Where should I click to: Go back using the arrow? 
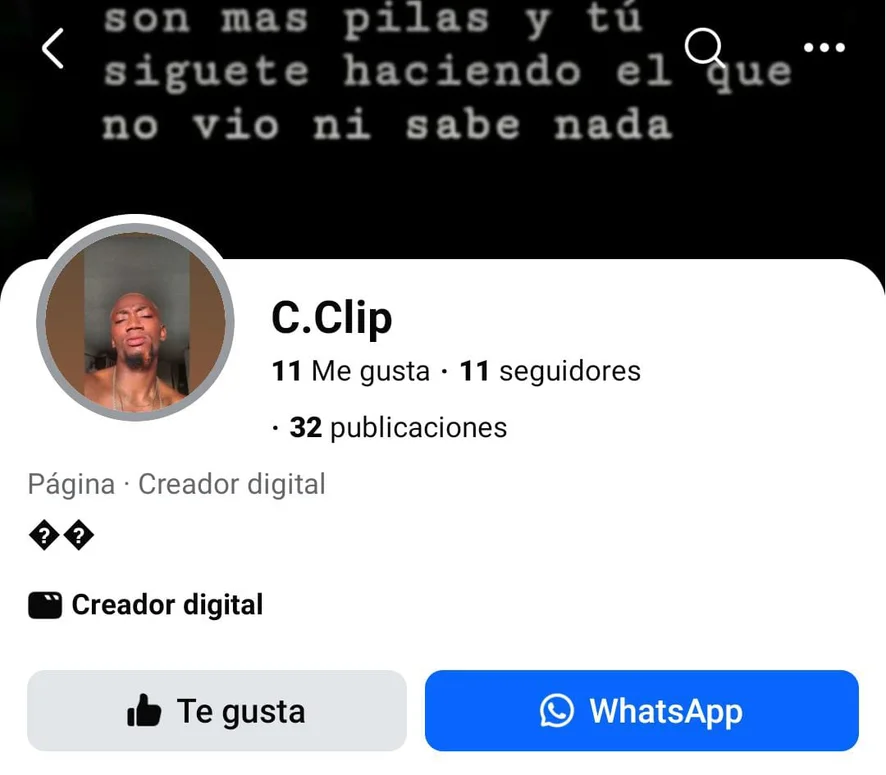(x=53, y=48)
